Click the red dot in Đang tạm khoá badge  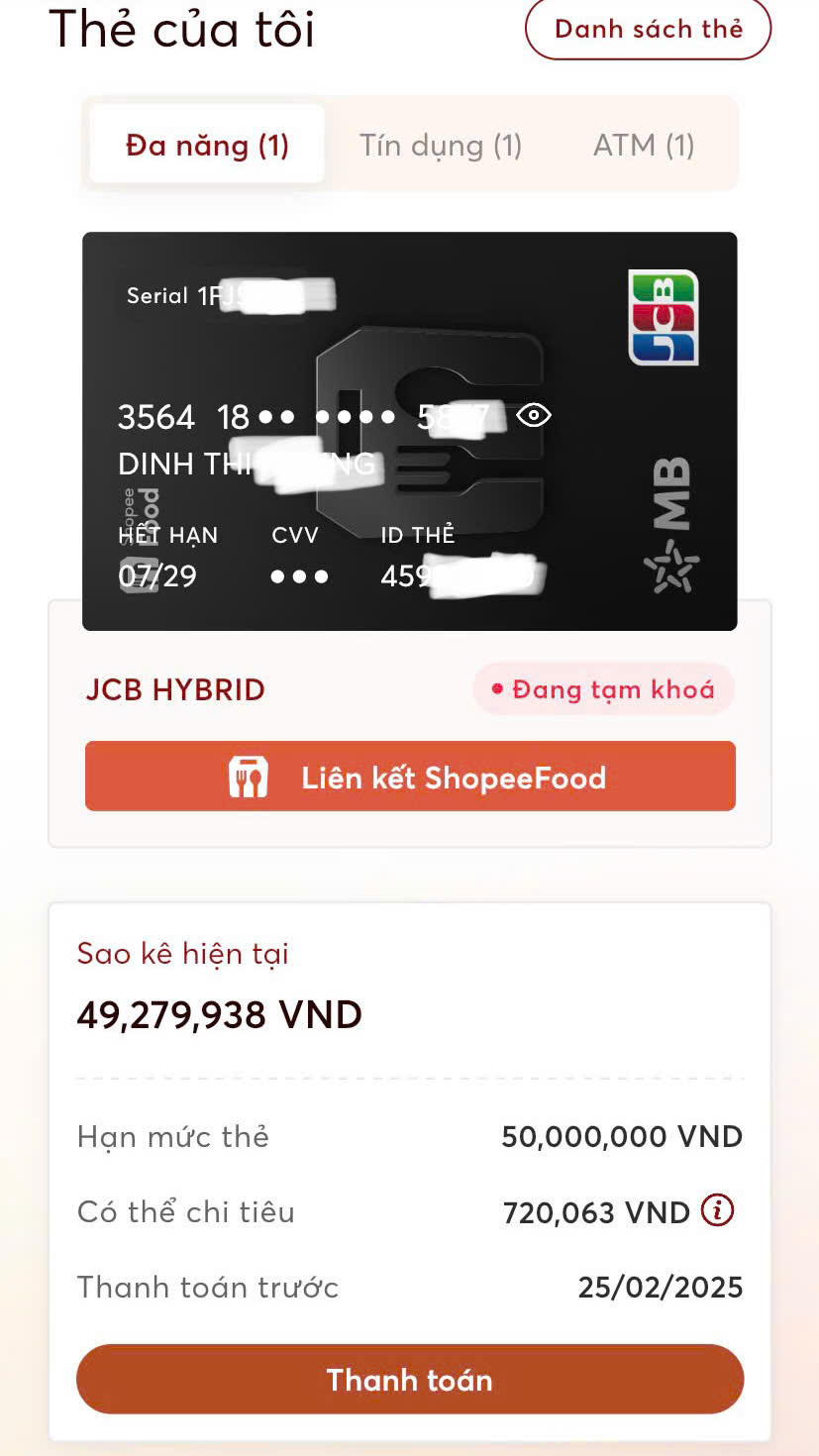(x=498, y=689)
